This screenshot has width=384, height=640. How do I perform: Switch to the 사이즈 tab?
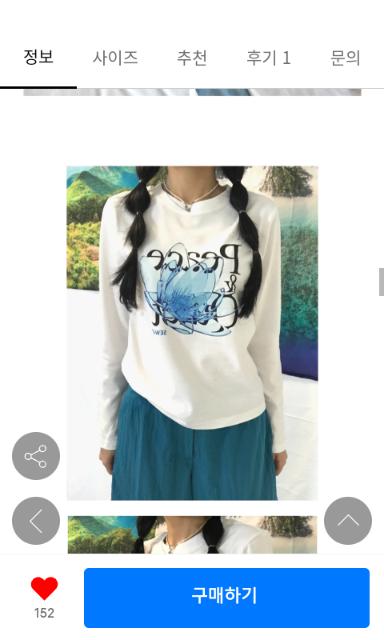coord(115,58)
